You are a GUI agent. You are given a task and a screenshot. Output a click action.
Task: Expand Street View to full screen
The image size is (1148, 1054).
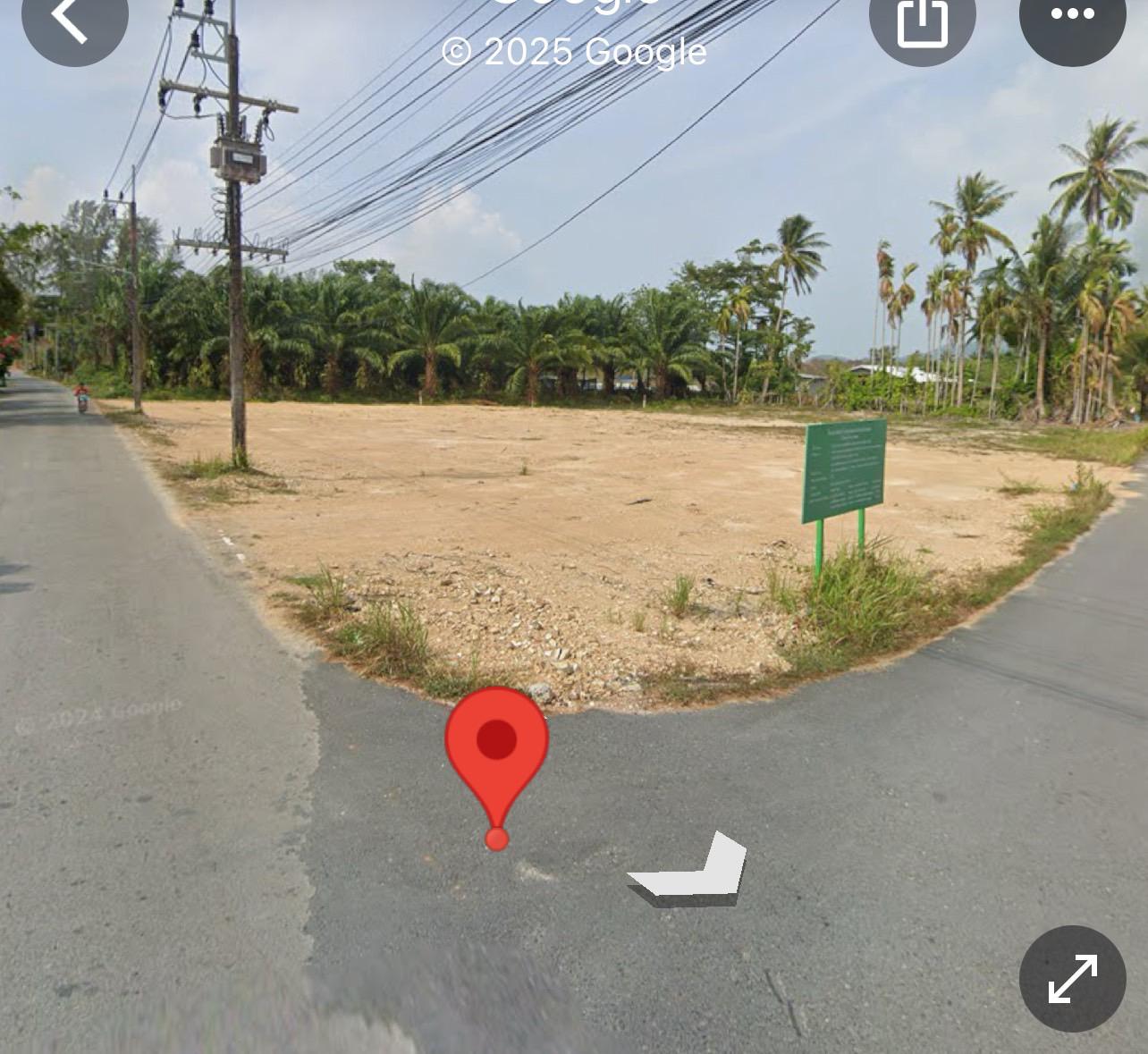1072,978
